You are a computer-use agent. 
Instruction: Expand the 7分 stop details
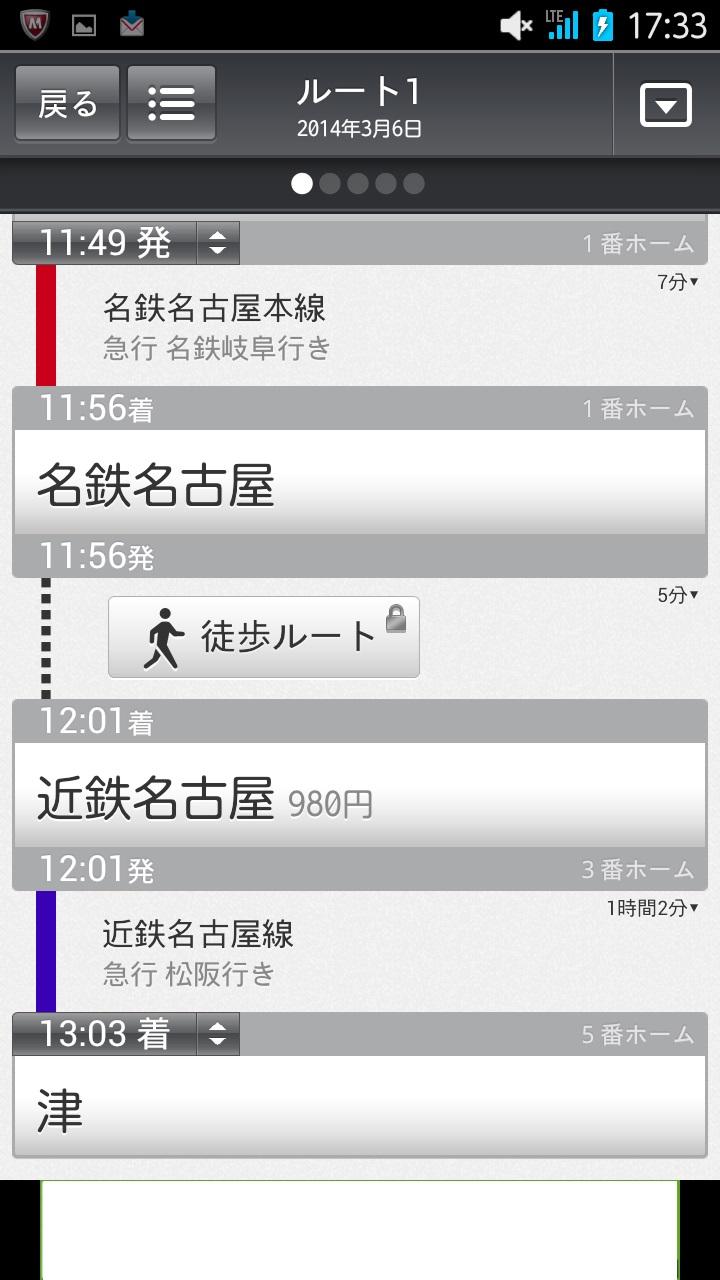pos(677,282)
